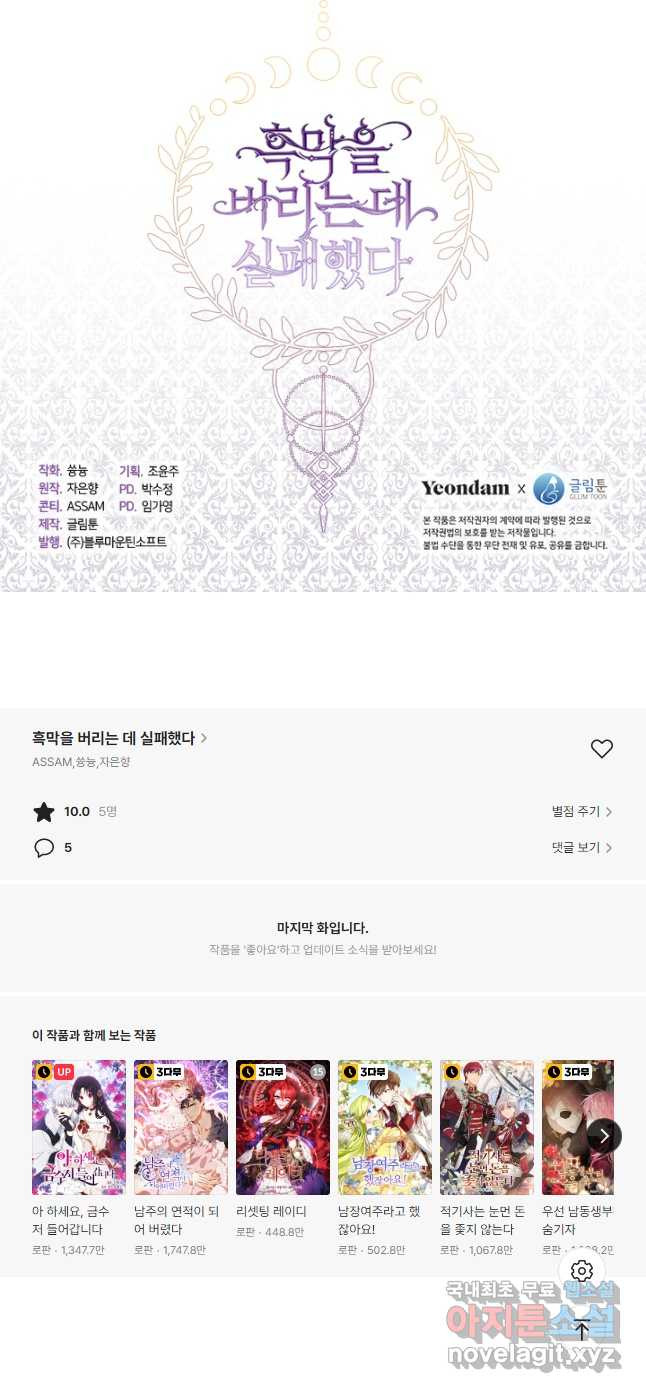Viewport: 646px width, 1393px height.
Task: Open 댓글 보기 comments
Action: coord(581,847)
